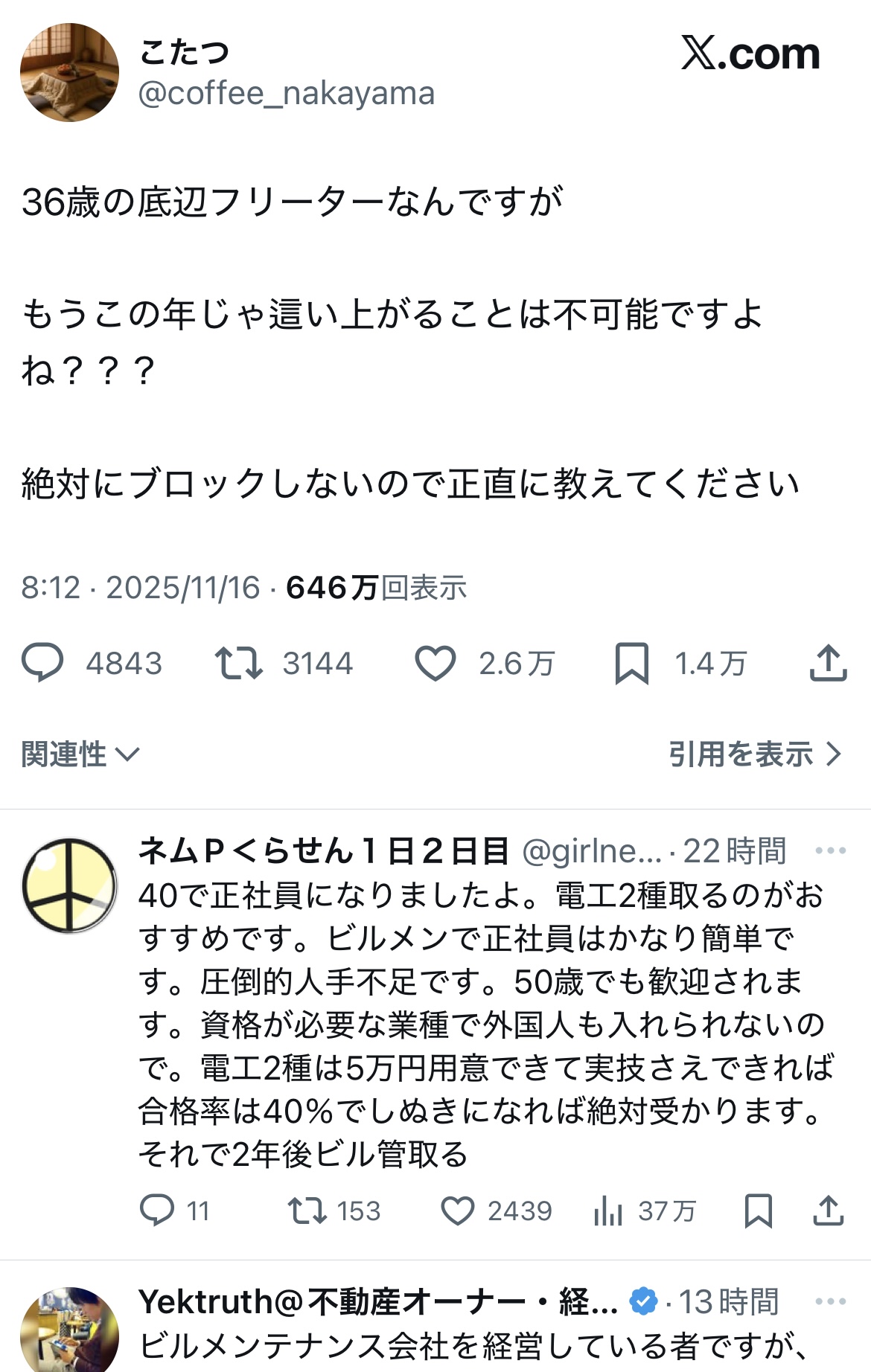This screenshot has width=871, height=1372.
Task: Share ネムP's reply
Action: coord(828,1211)
